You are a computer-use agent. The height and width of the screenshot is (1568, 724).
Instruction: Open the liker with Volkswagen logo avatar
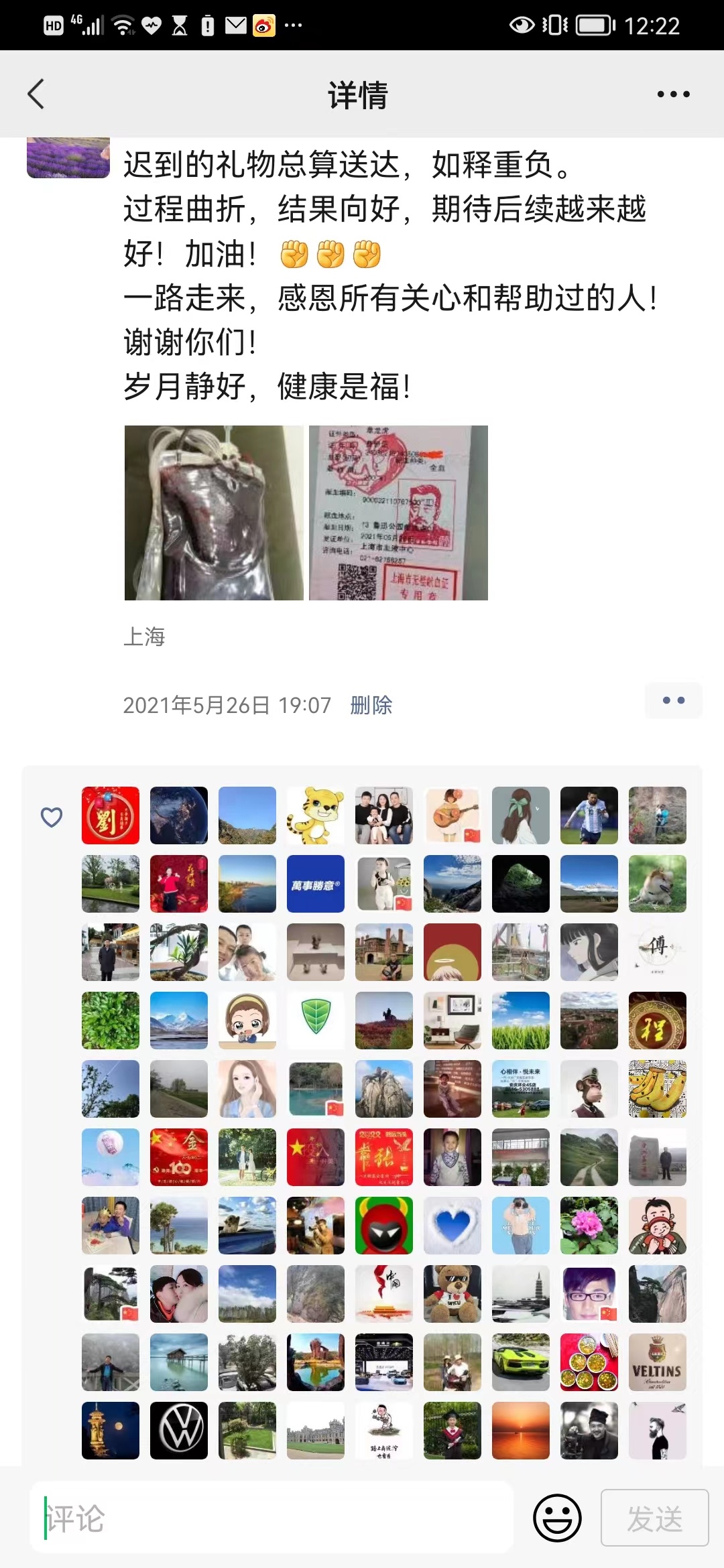(x=179, y=1431)
